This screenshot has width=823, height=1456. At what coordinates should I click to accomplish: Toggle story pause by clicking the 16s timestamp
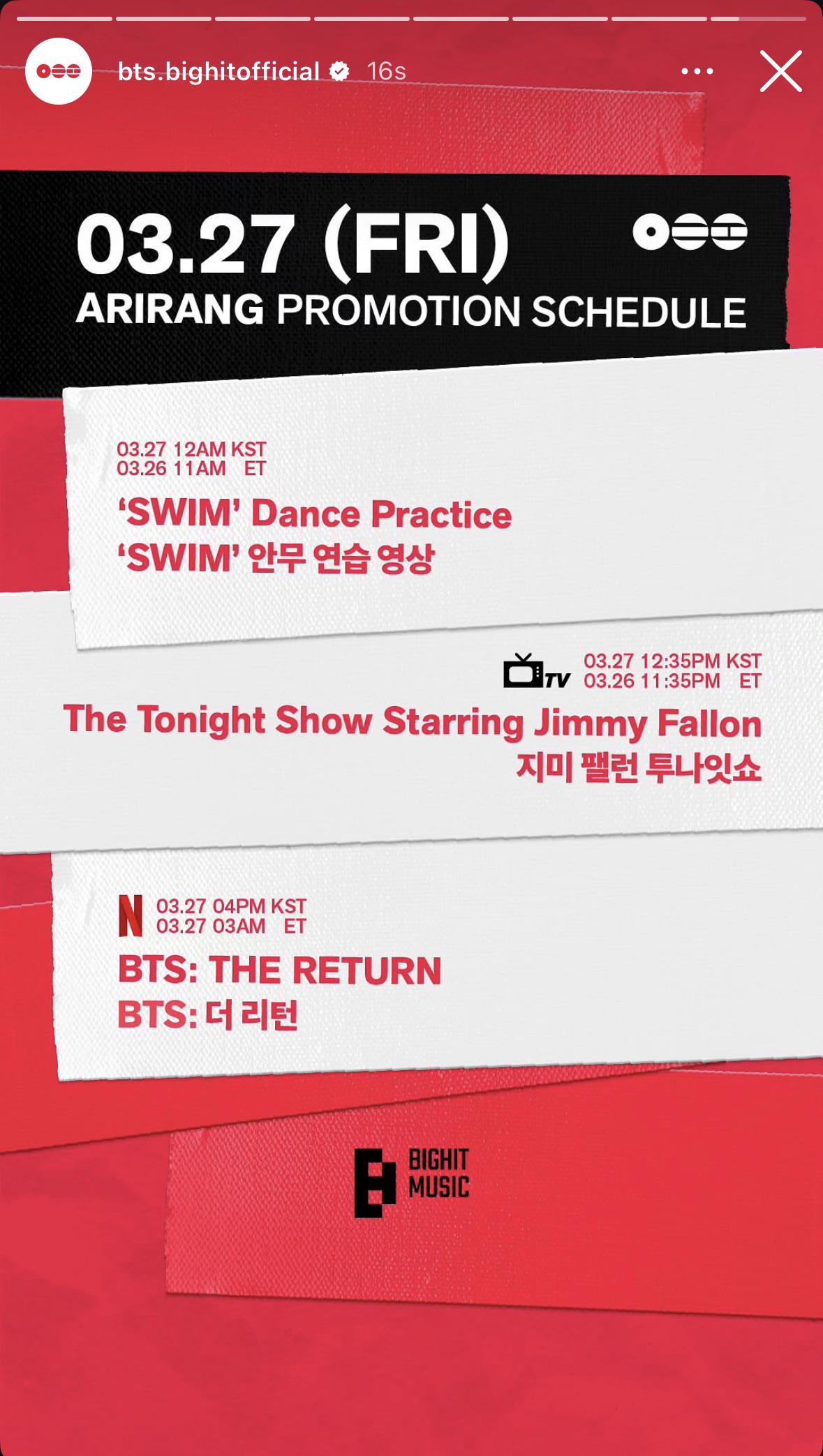[x=388, y=70]
